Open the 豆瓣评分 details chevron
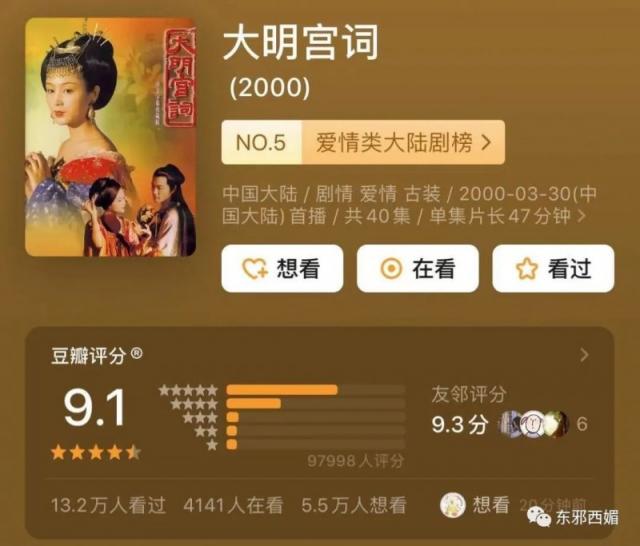Viewport: 640px width, 546px height. [x=585, y=355]
